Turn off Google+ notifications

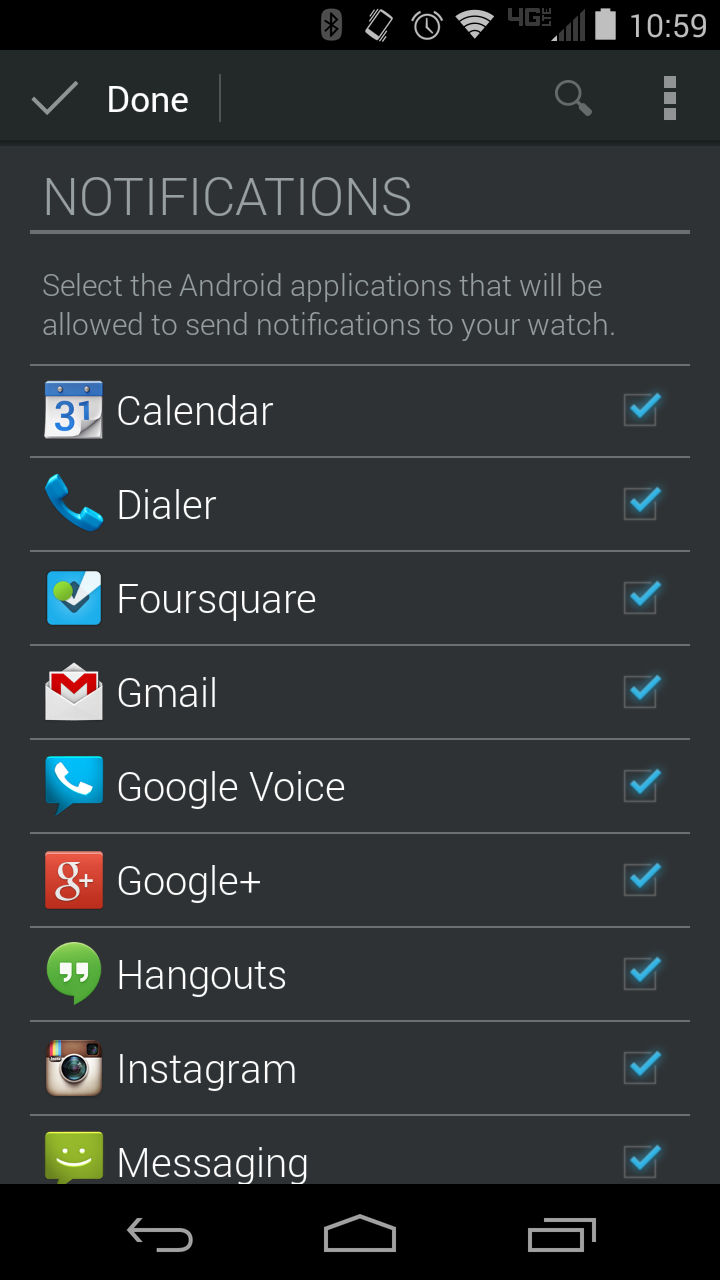coord(641,880)
